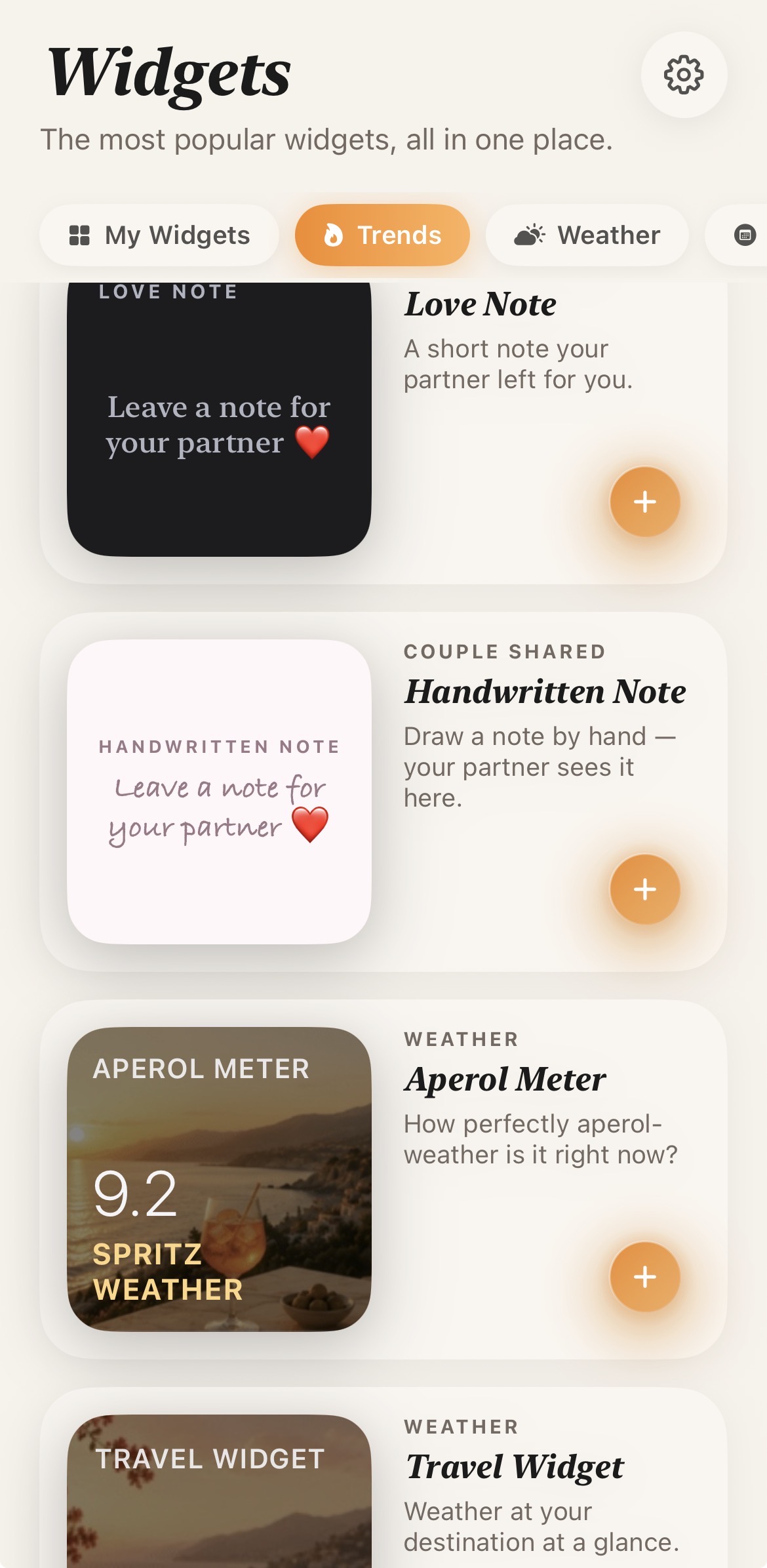767x1568 pixels.
Task: Select the Trends tab
Action: click(x=382, y=235)
